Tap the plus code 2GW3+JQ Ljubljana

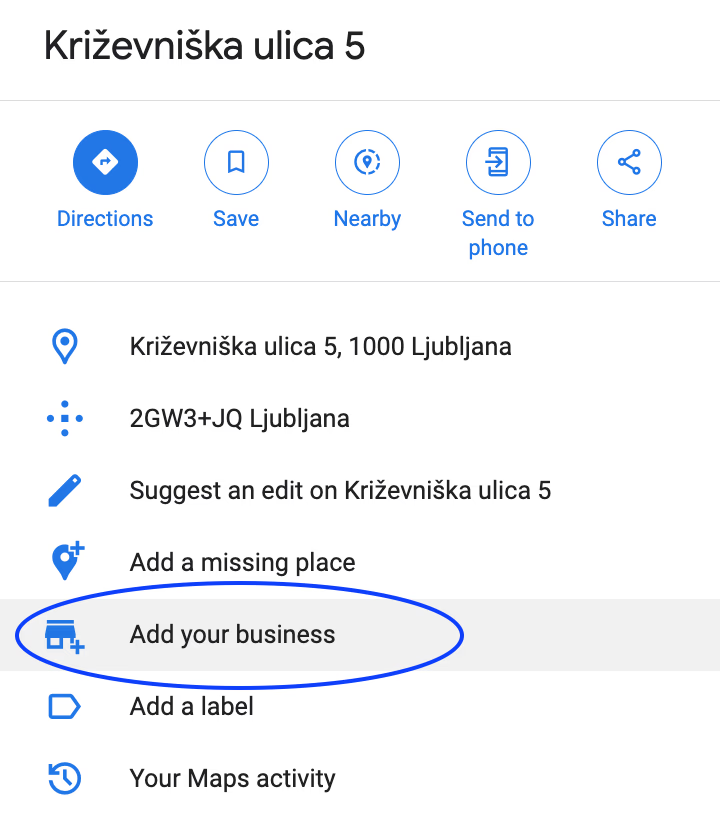pos(239,418)
